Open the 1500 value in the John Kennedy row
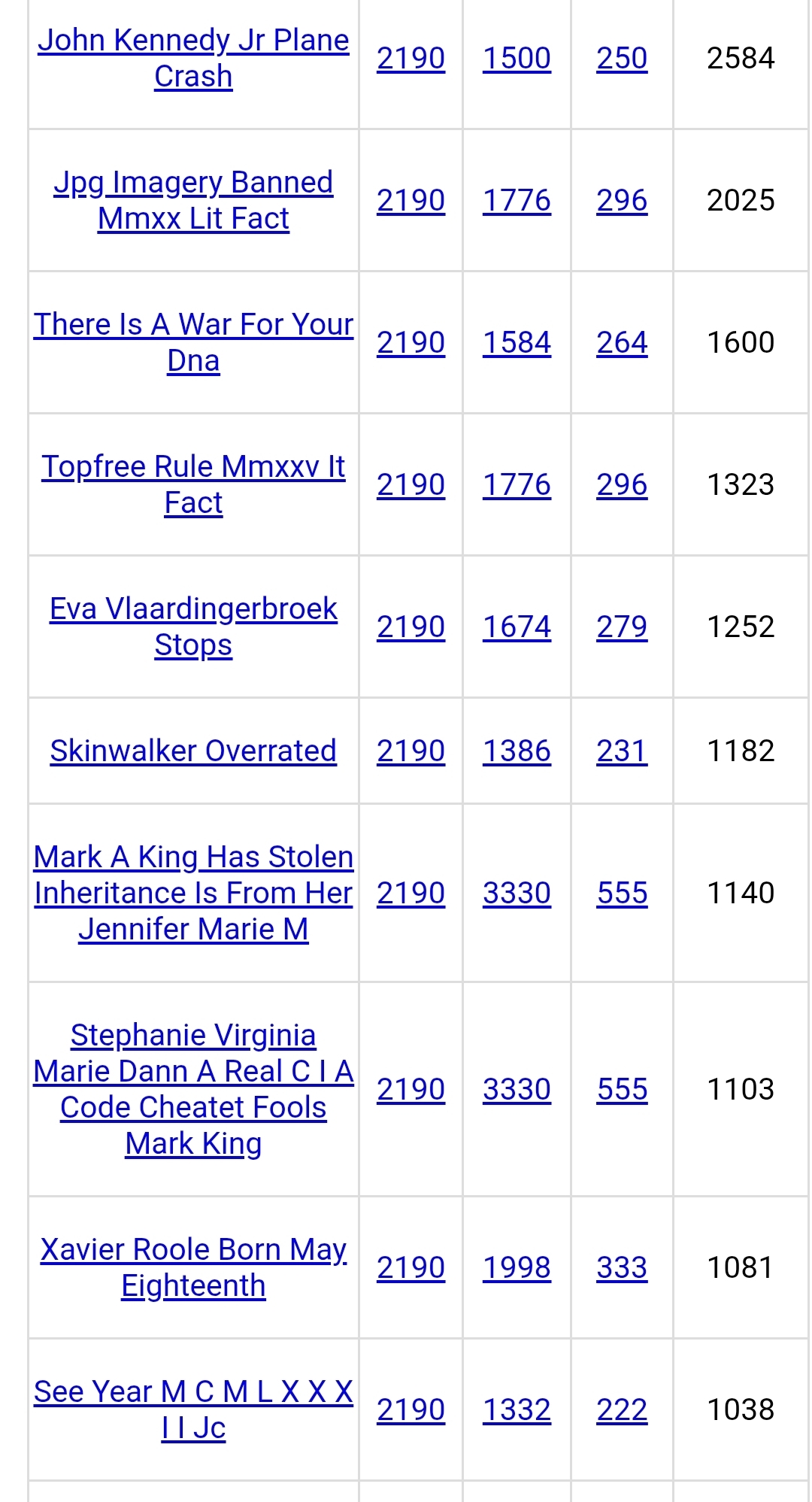Viewport: 812px width, 1502px height. click(x=517, y=58)
